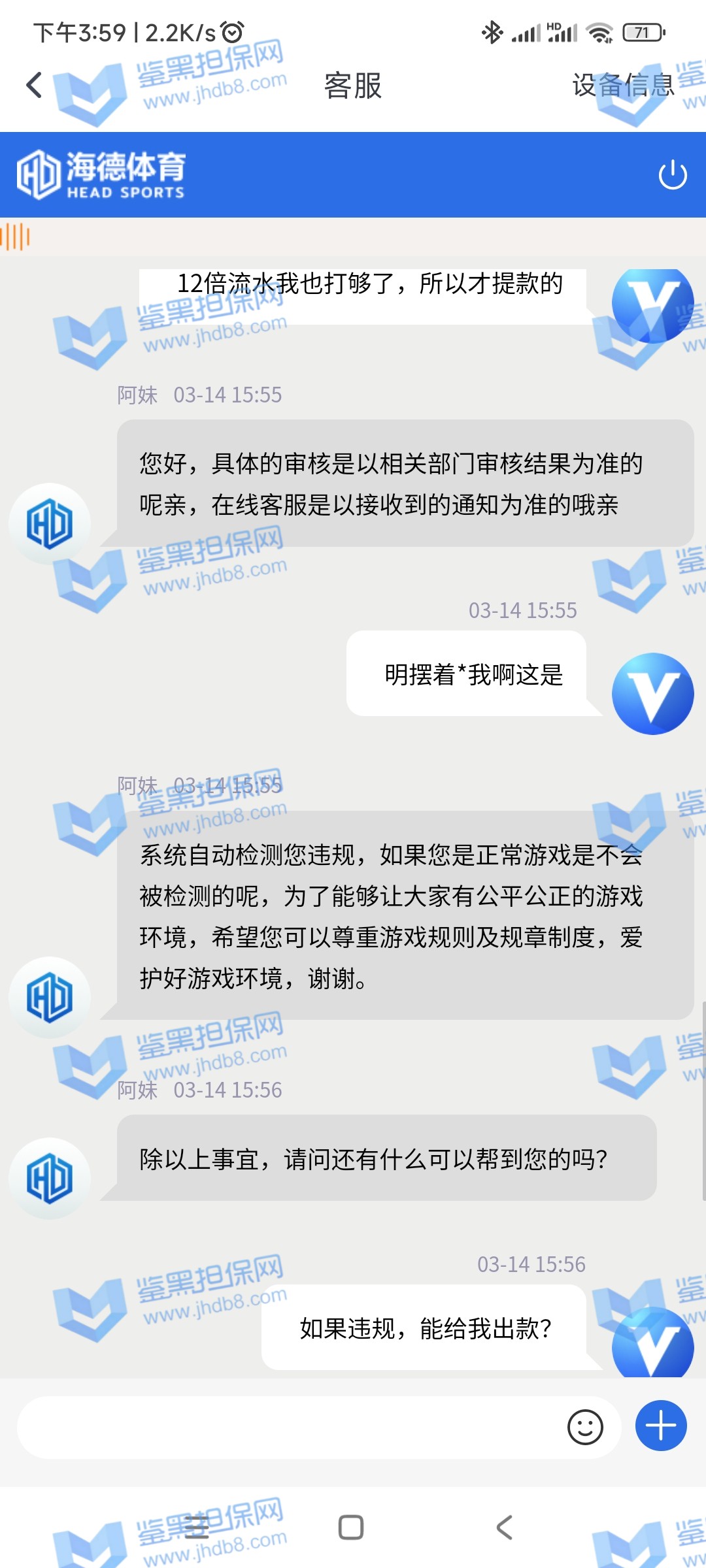Open the emoji picker

tap(585, 1427)
